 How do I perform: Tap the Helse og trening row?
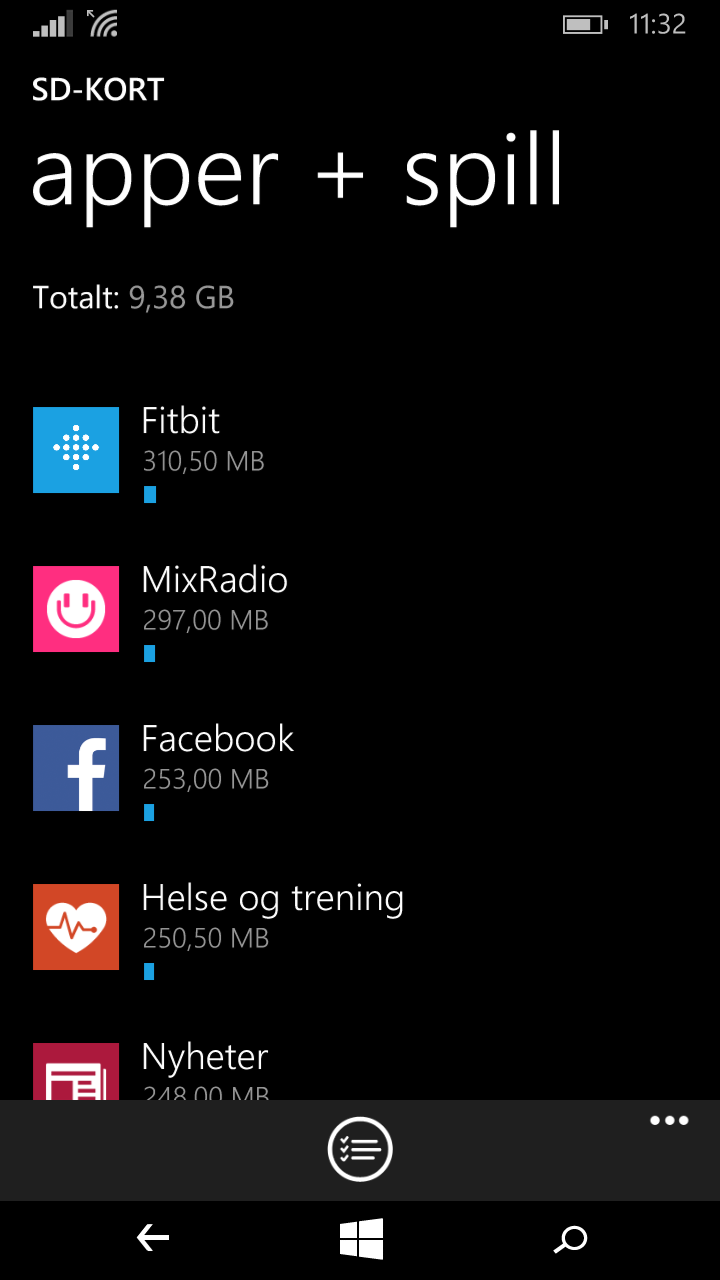360,927
